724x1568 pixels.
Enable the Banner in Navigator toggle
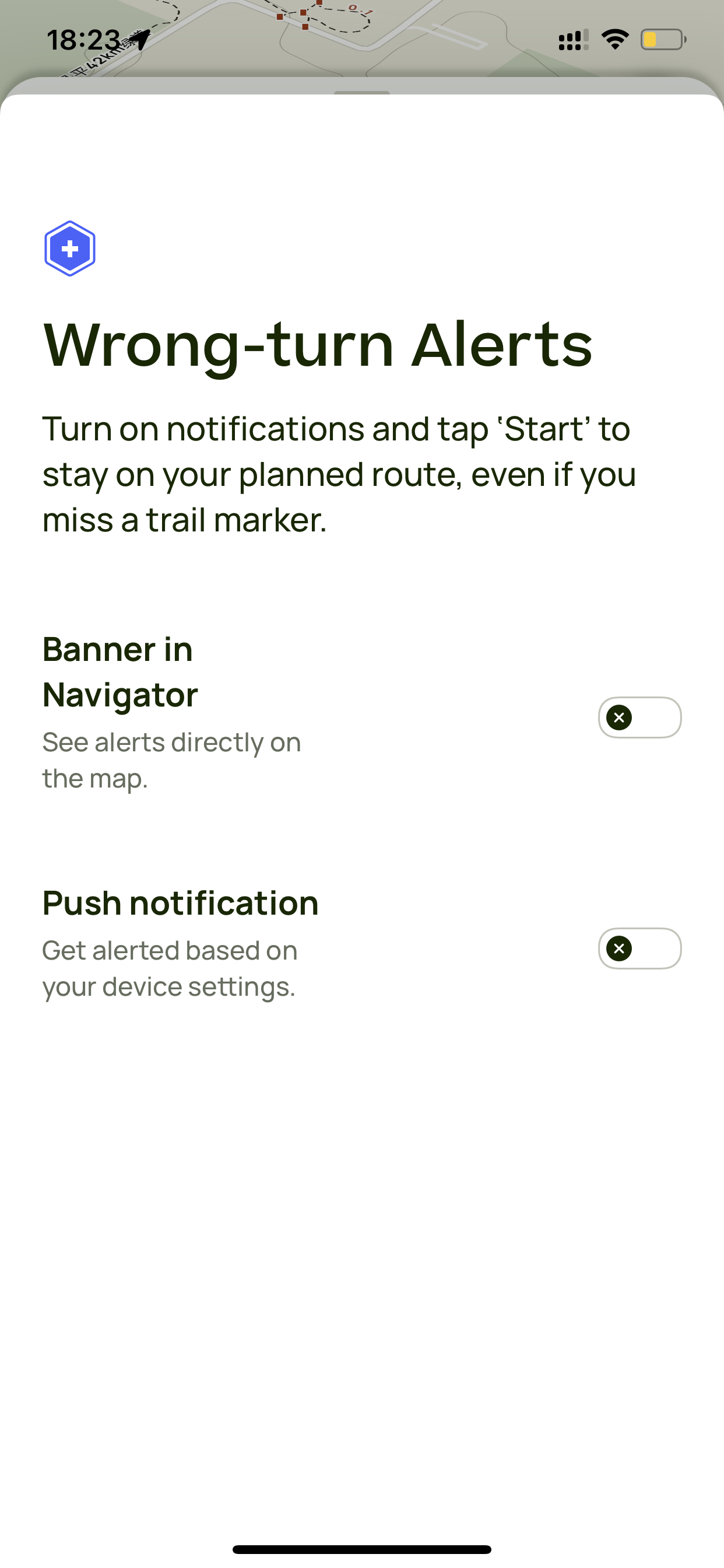pyautogui.click(x=639, y=717)
